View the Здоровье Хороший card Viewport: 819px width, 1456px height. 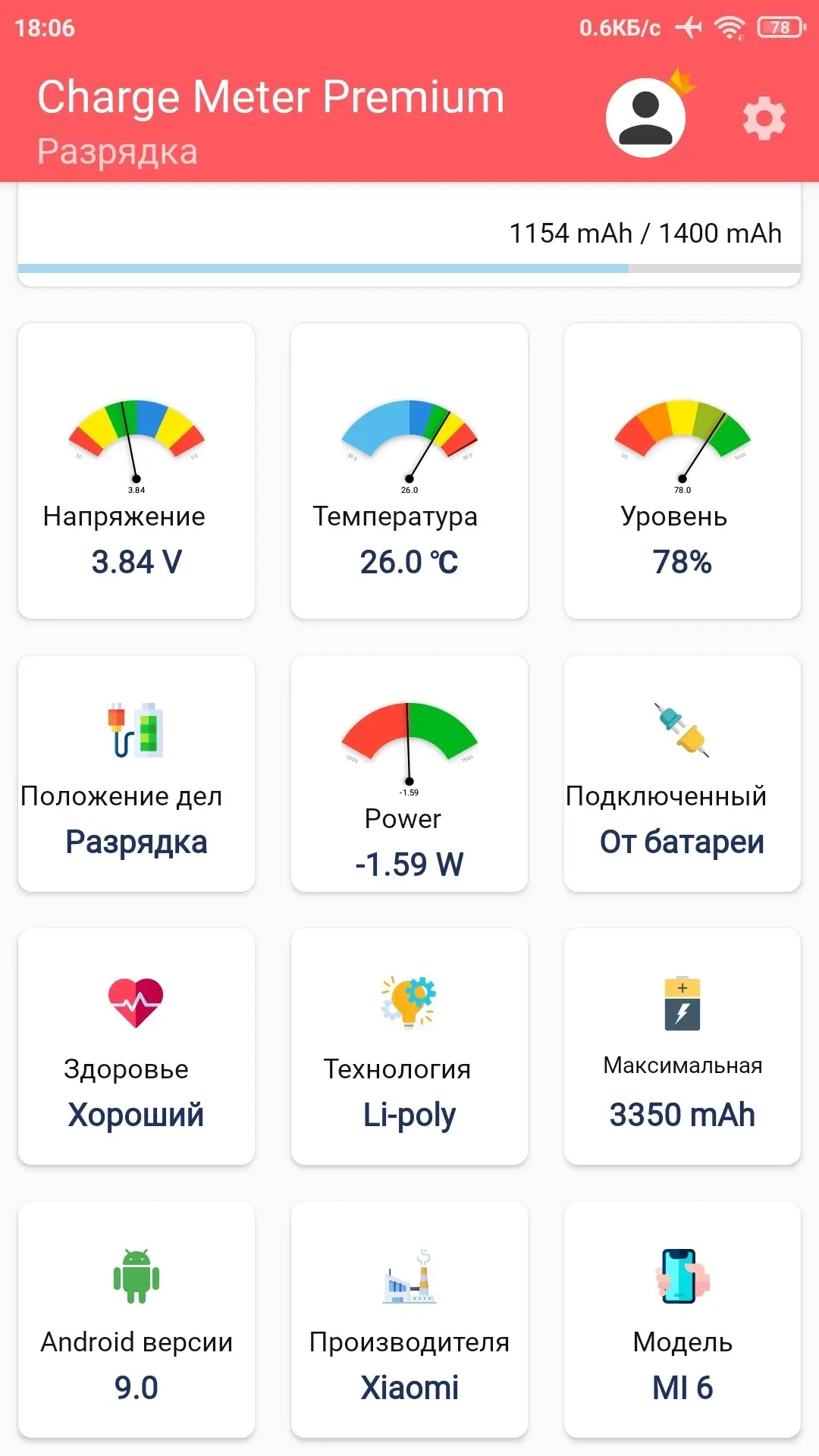coord(136,1046)
